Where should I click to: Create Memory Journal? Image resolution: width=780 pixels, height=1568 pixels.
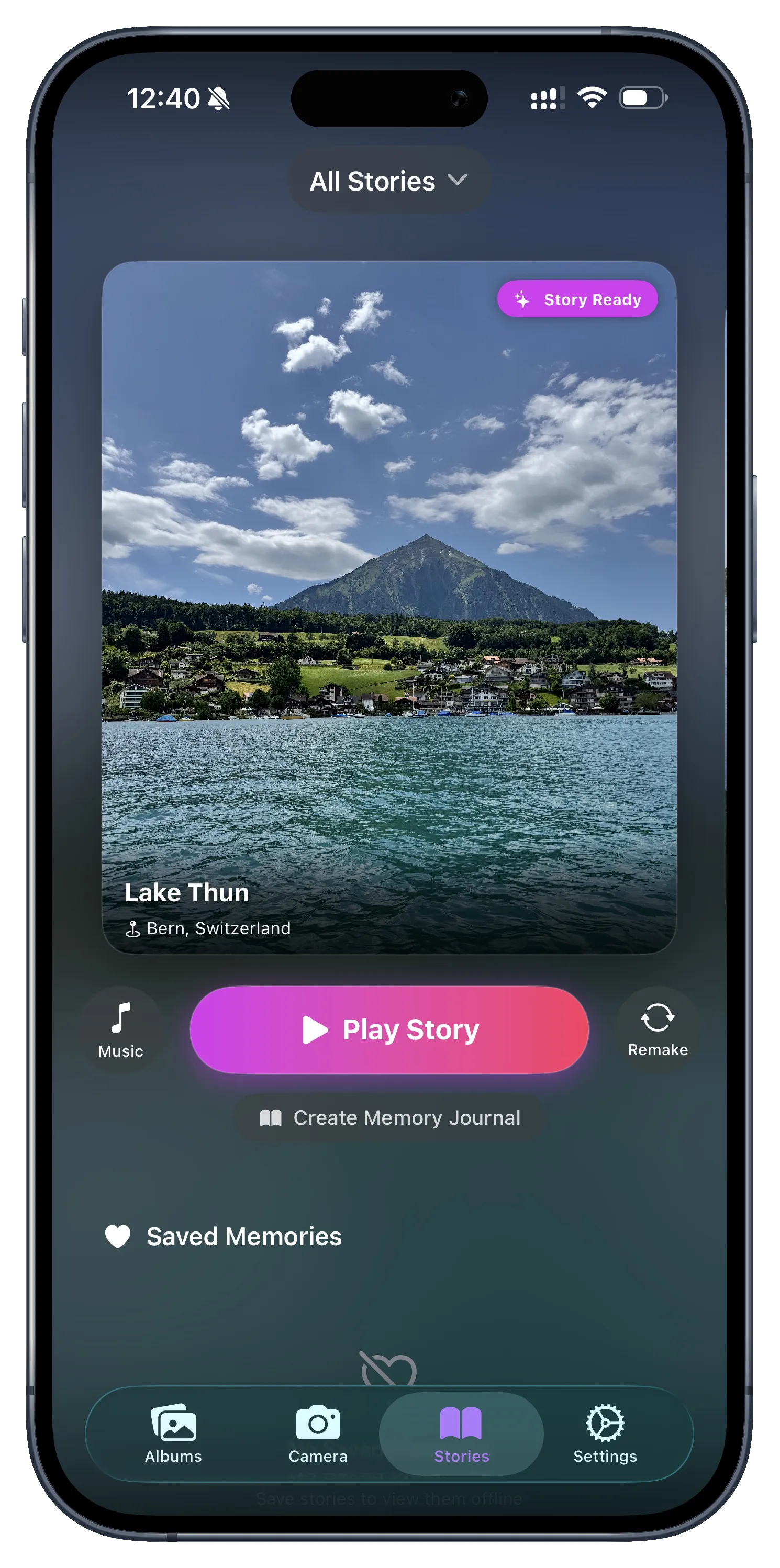[391, 1117]
